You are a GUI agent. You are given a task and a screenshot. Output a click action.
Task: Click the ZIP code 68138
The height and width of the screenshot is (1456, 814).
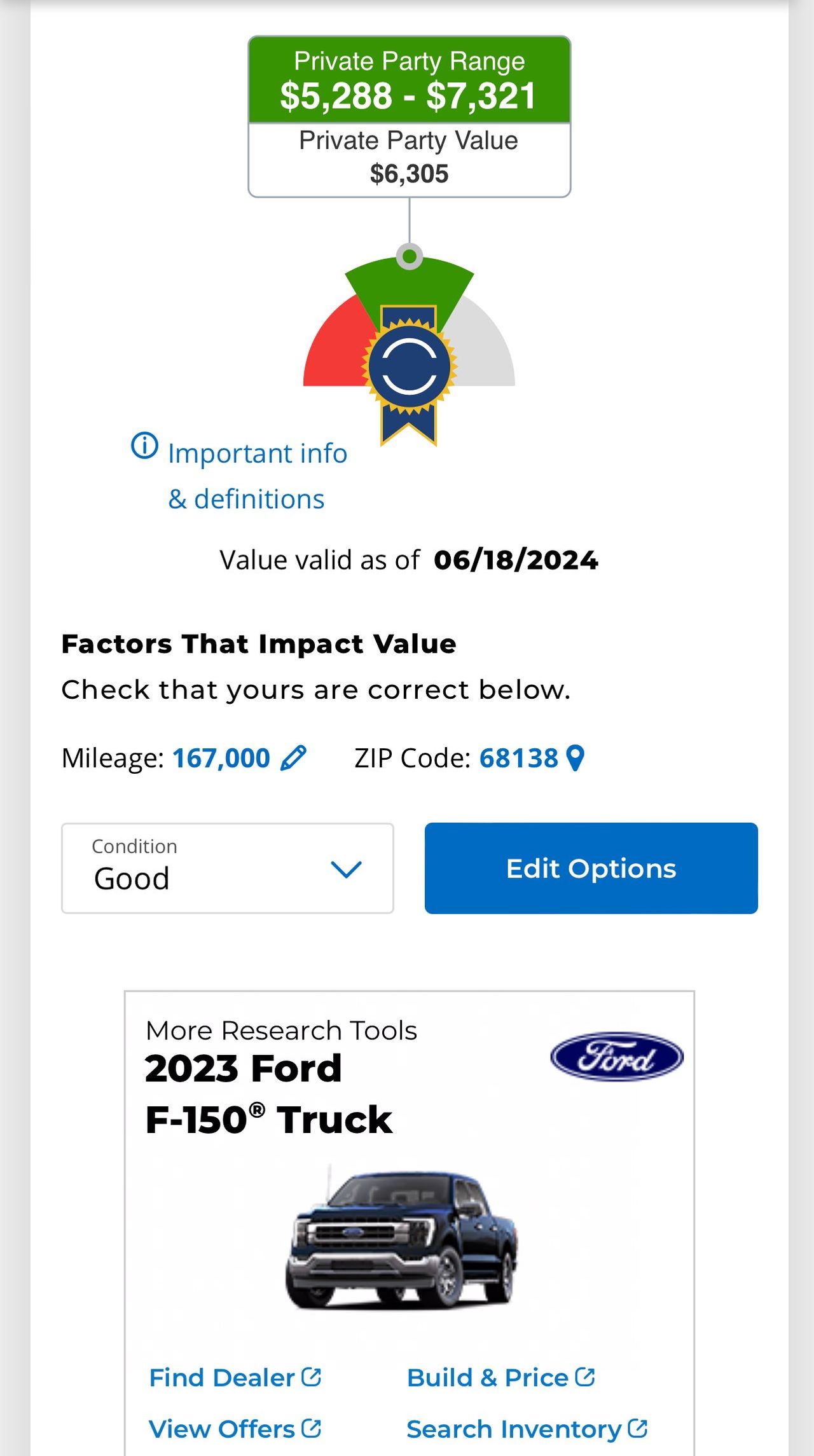pyautogui.click(x=520, y=757)
